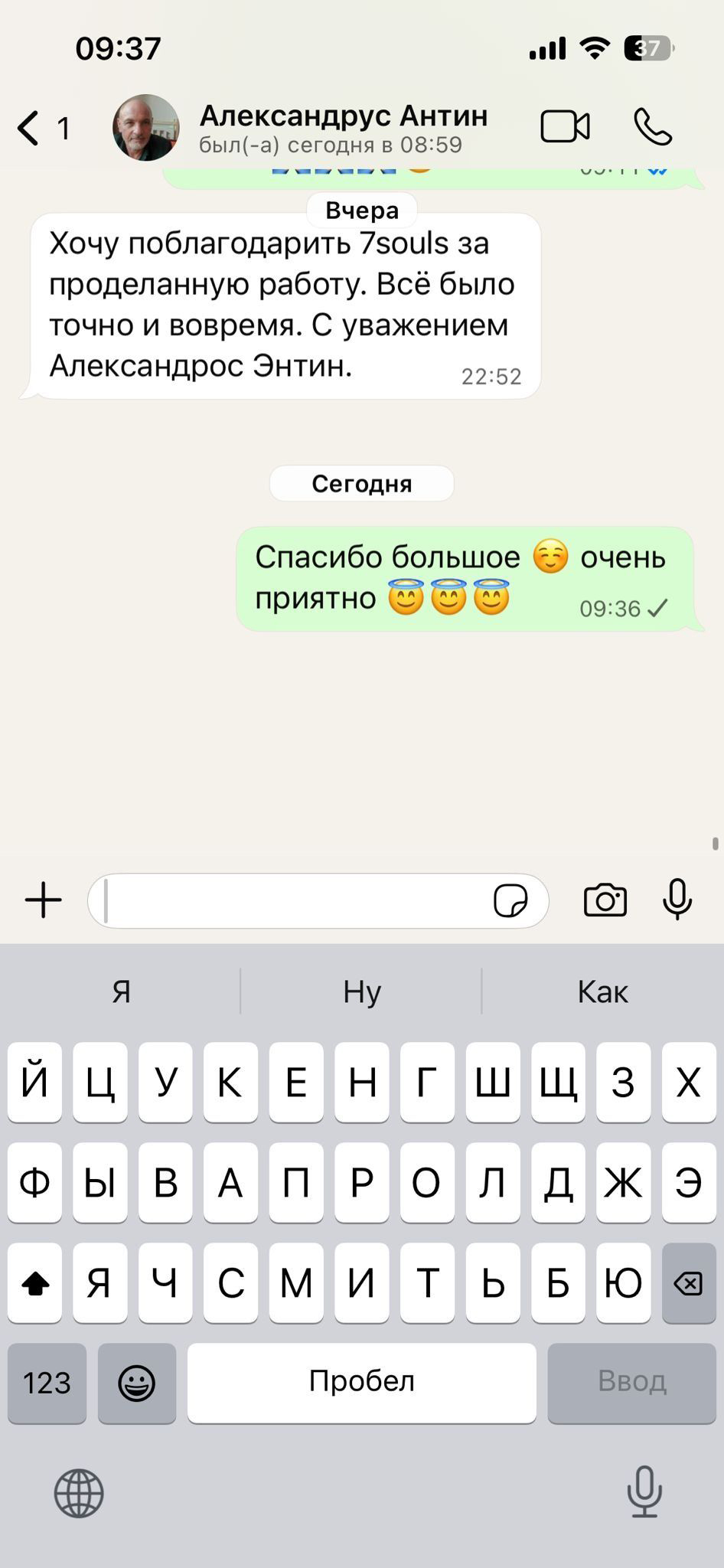The image size is (724, 1568).
Task: Start a video call with Александрус
Action: 565,127
